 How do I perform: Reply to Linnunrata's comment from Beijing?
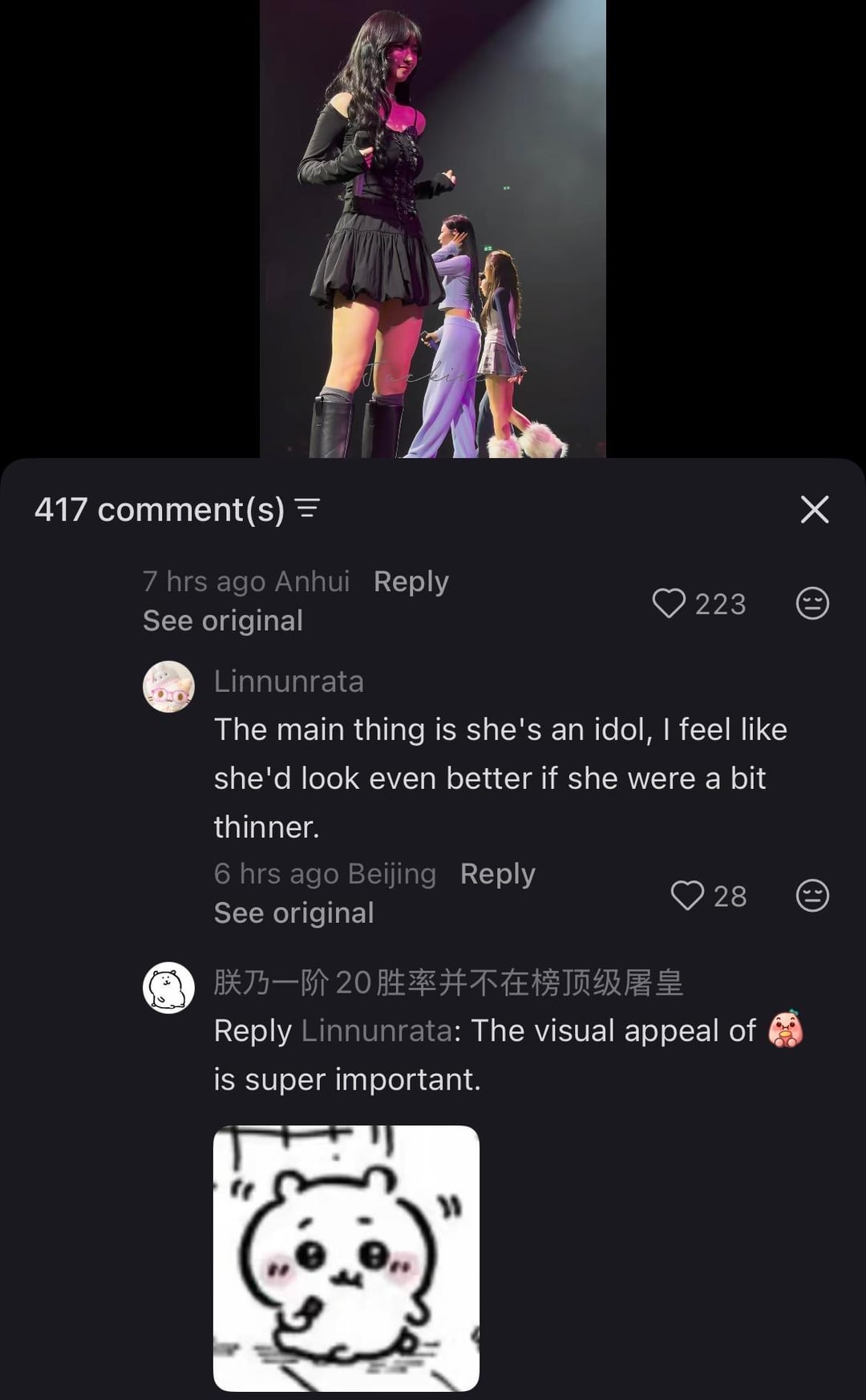(497, 874)
